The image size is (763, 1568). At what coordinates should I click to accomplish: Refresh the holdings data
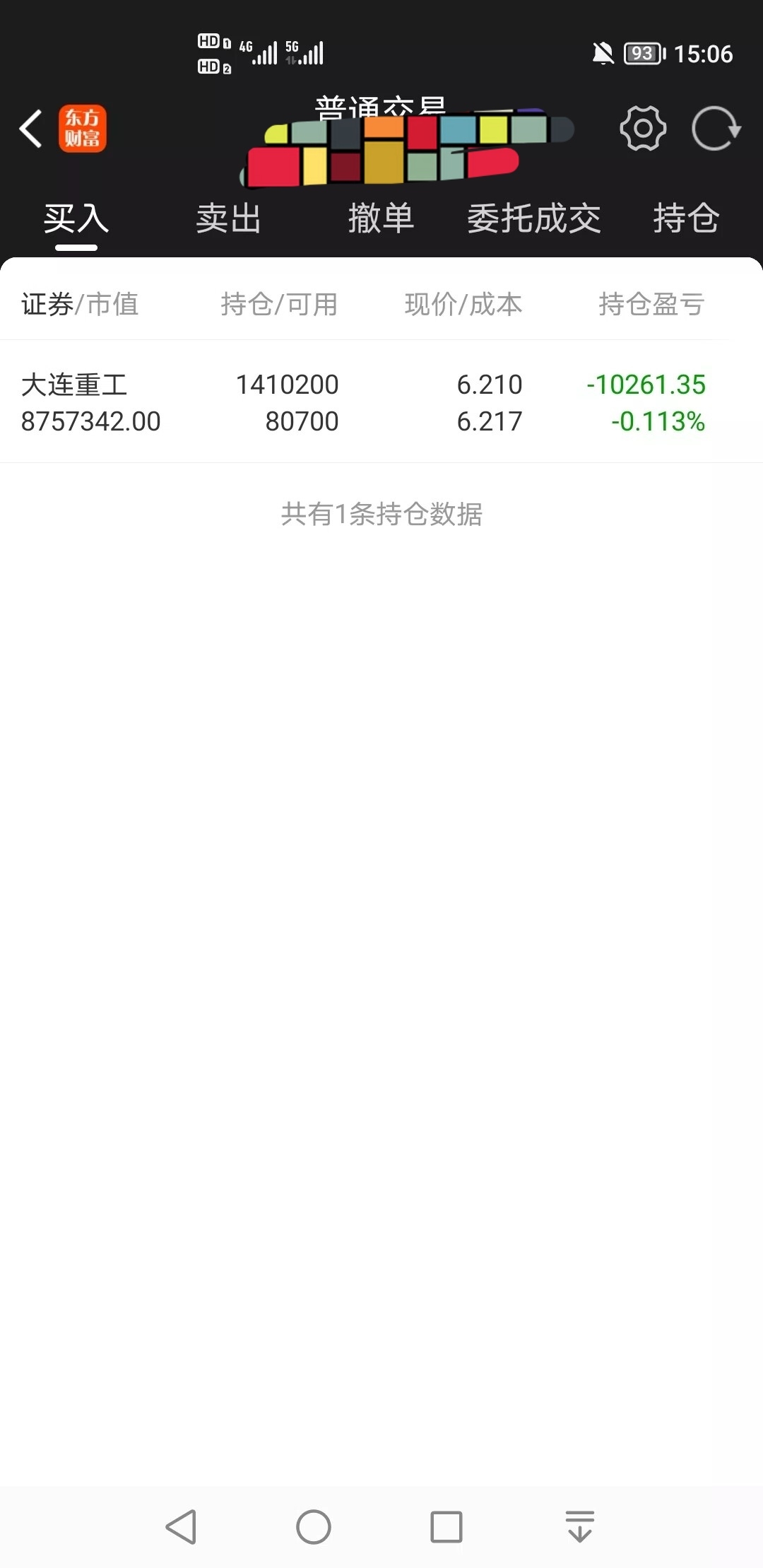pos(716,129)
